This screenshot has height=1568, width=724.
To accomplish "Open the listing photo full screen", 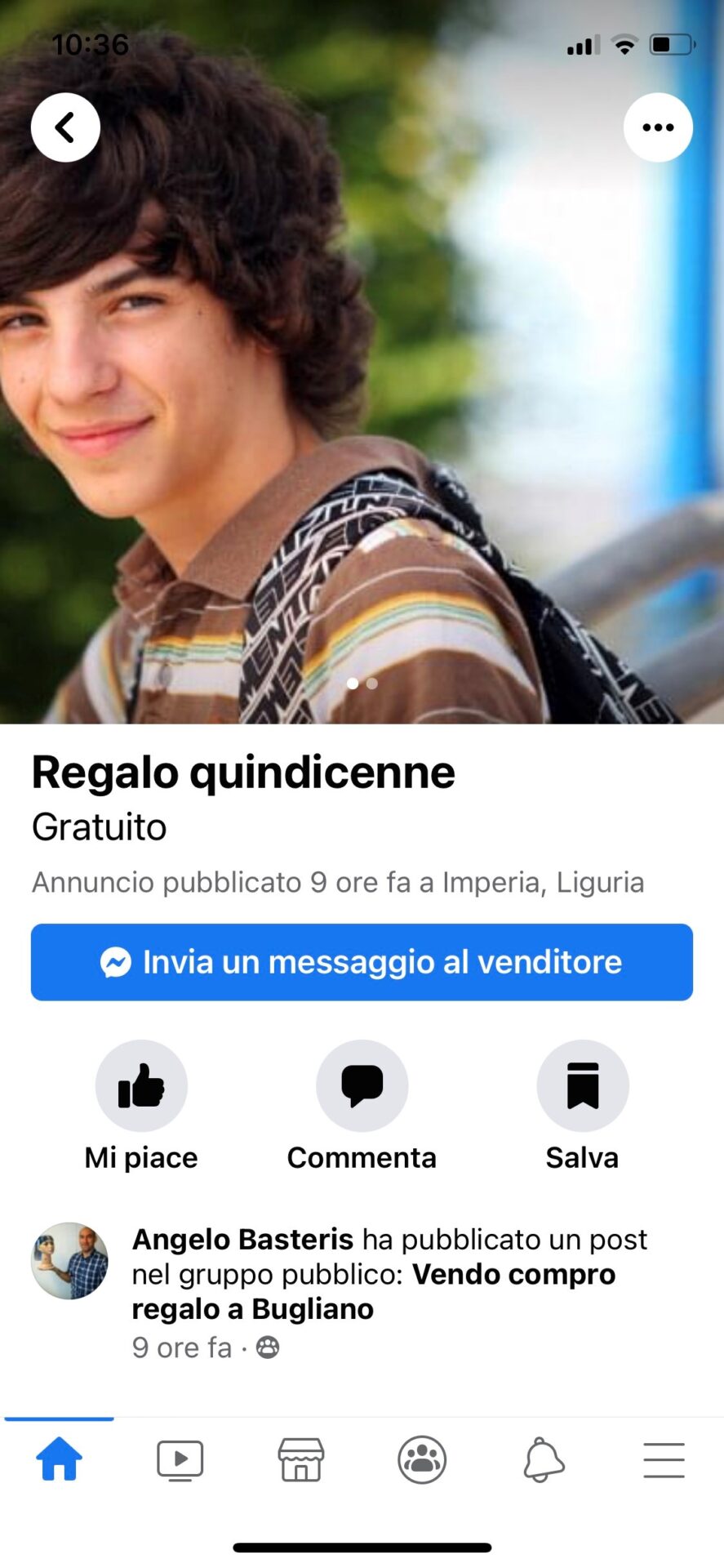I will pos(362,408).
